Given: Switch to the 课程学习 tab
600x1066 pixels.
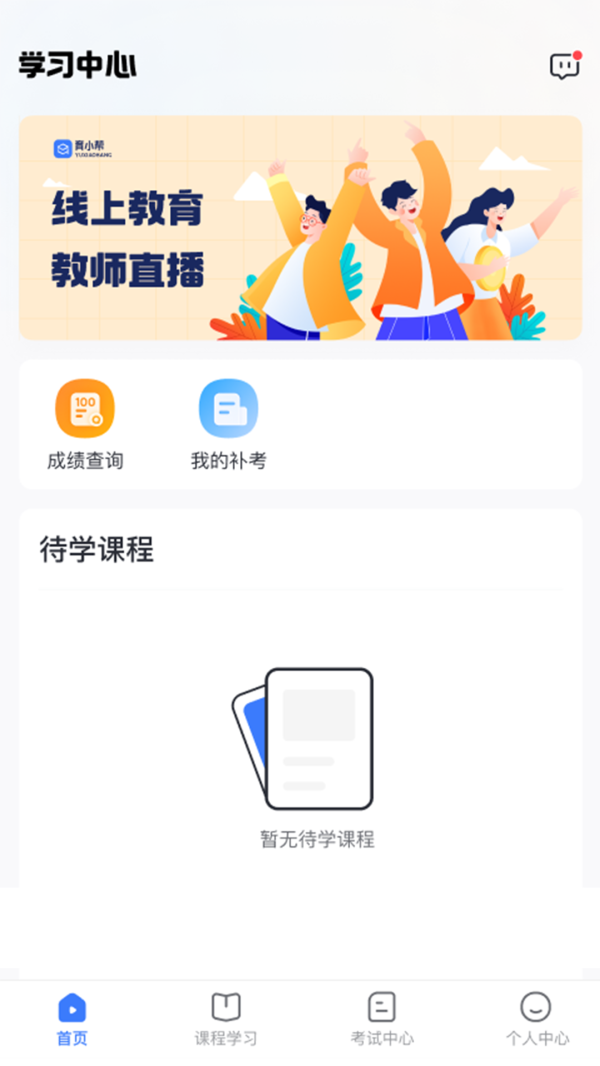Looking at the screenshot, I should click(226, 1019).
